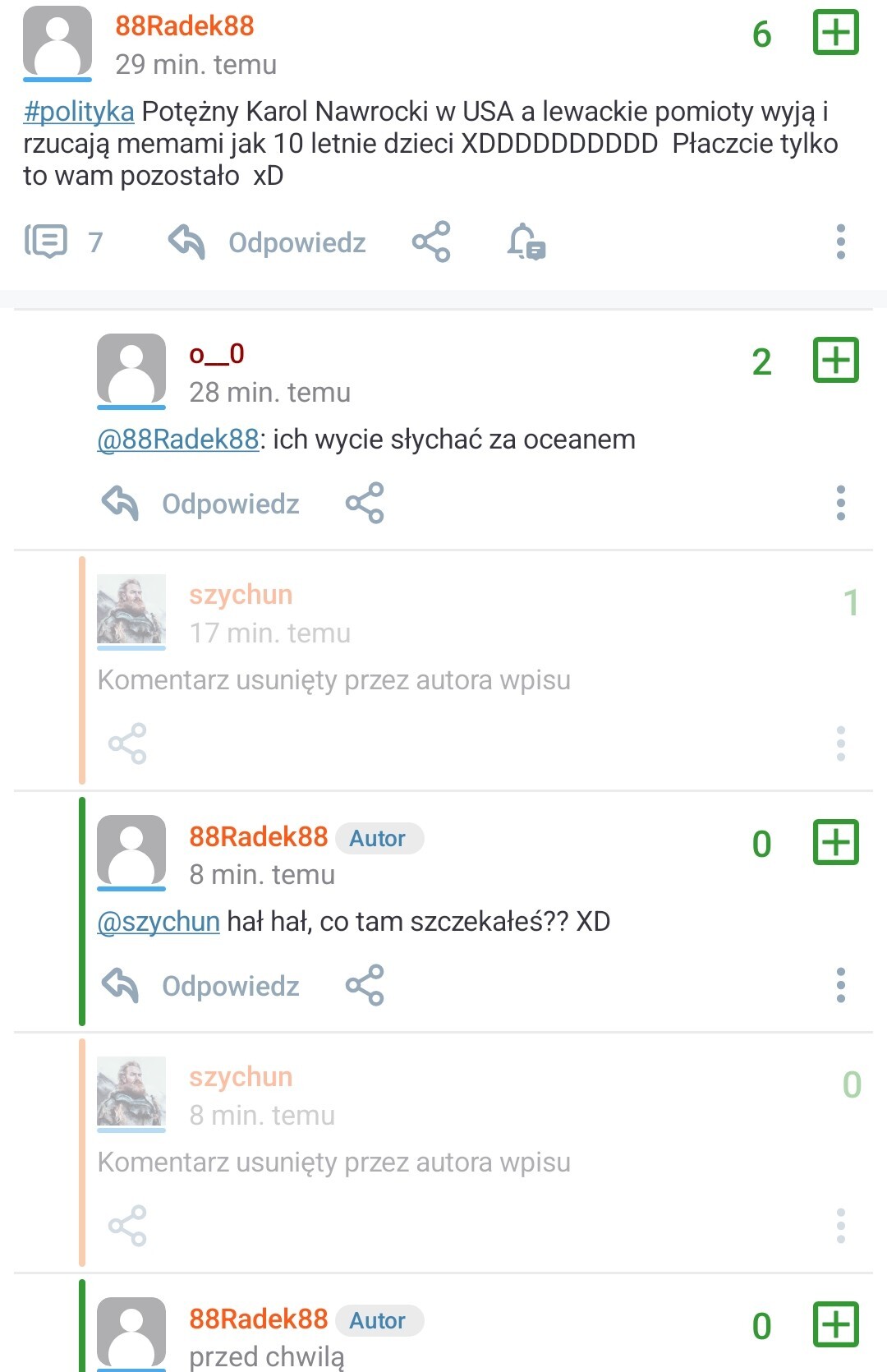Screen dimensions: 887x1372
Task: Upvote o__0's comment
Action: [835, 361]
